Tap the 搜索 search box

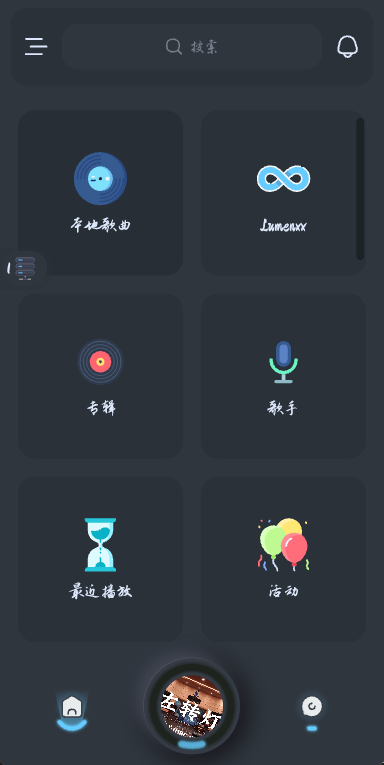point(192,46)
